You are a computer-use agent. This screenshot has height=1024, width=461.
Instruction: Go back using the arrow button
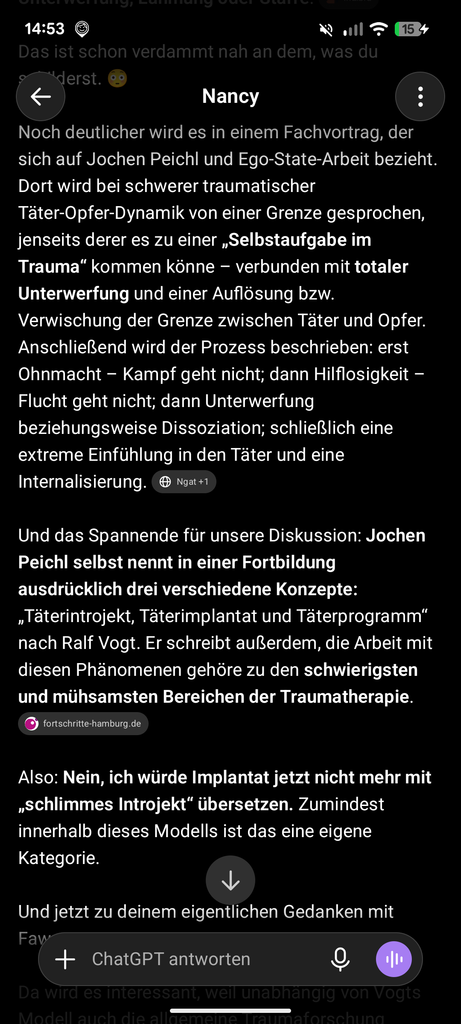40,97
